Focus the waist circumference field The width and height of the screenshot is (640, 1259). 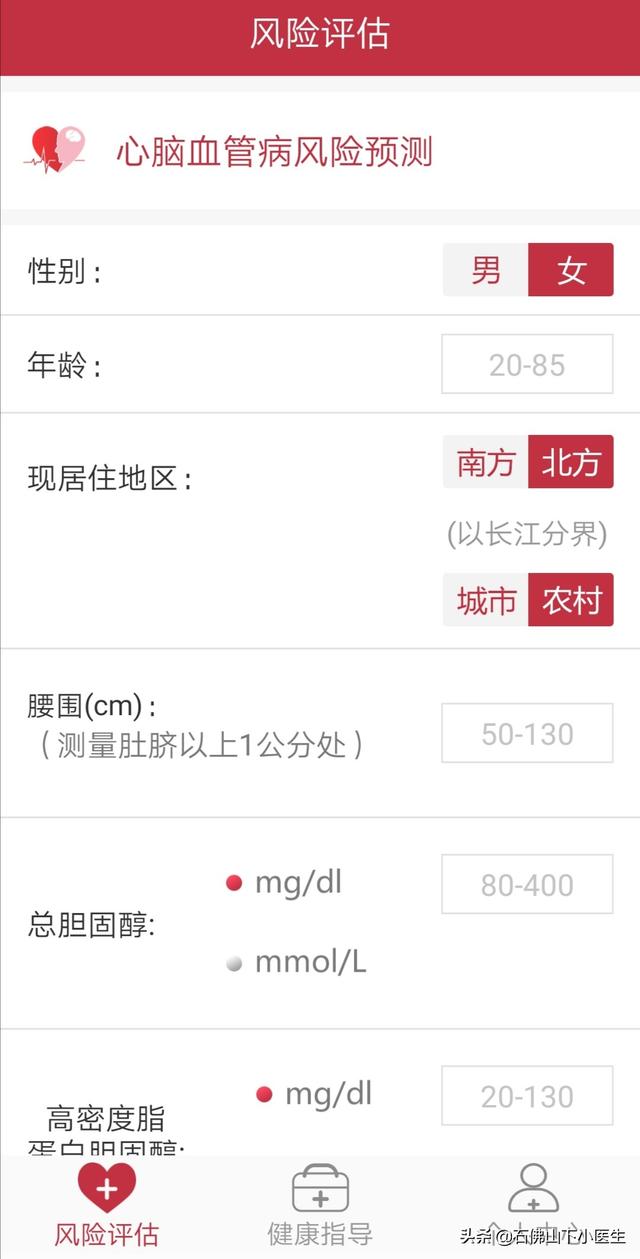coord(527,733)
